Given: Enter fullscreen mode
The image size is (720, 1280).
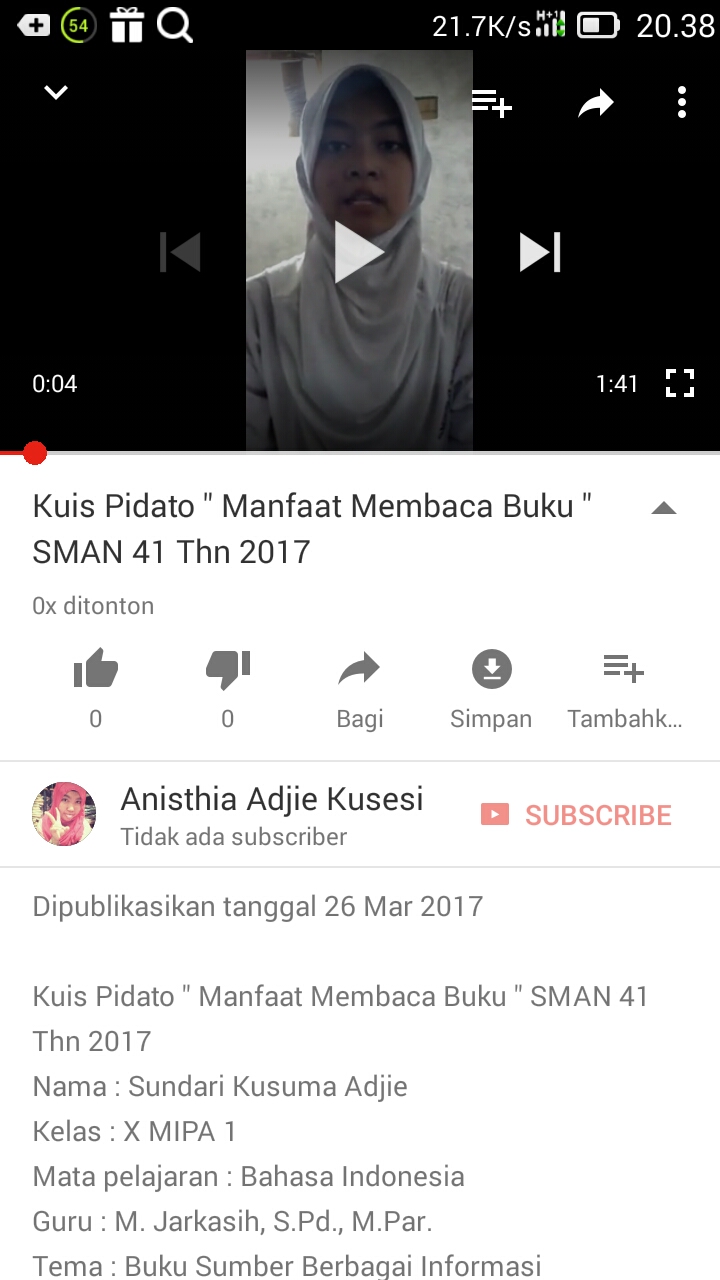Looking at the screenshot, I should pos(680,383).
